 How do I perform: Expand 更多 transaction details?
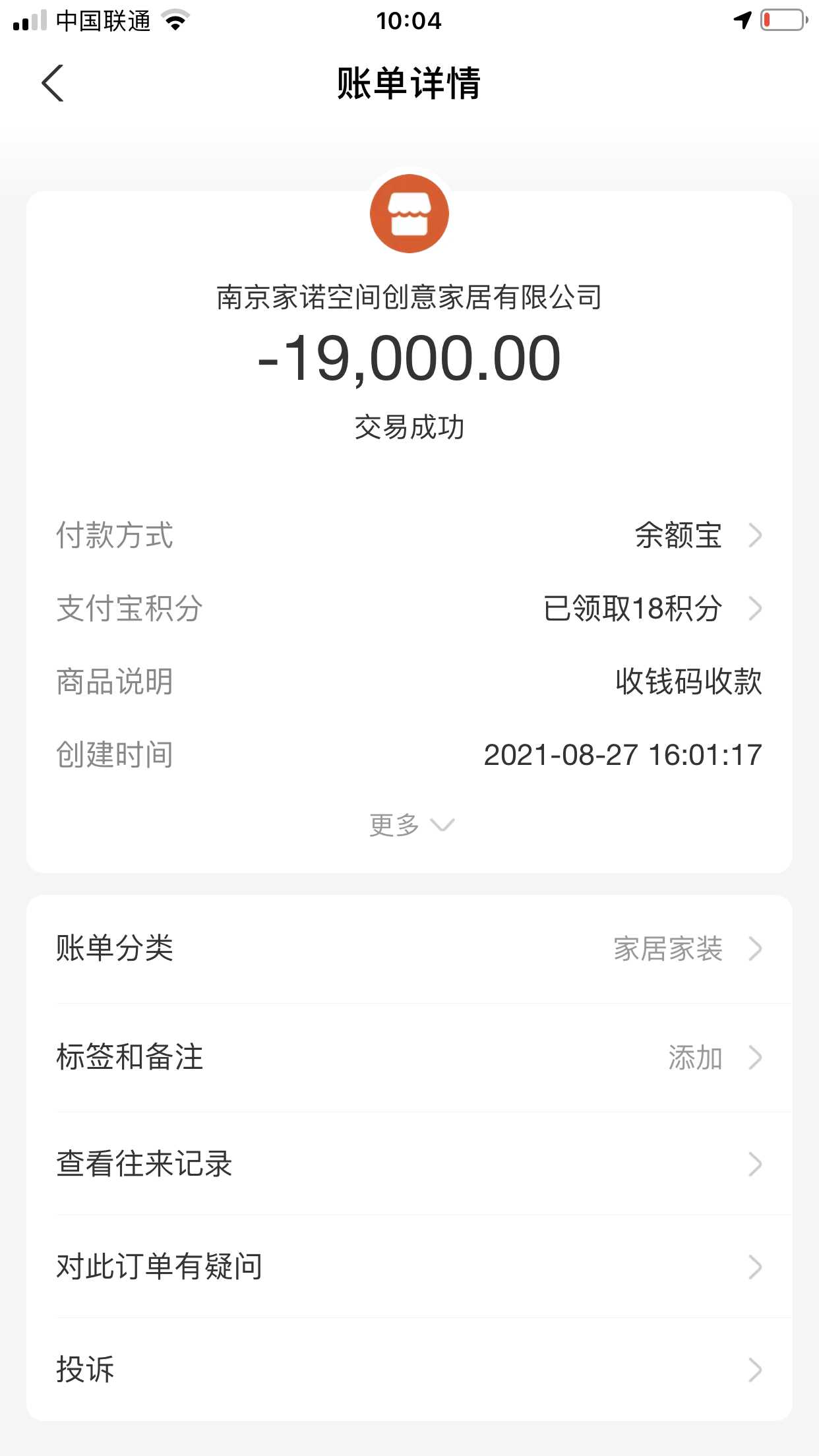tap(410, 825)
